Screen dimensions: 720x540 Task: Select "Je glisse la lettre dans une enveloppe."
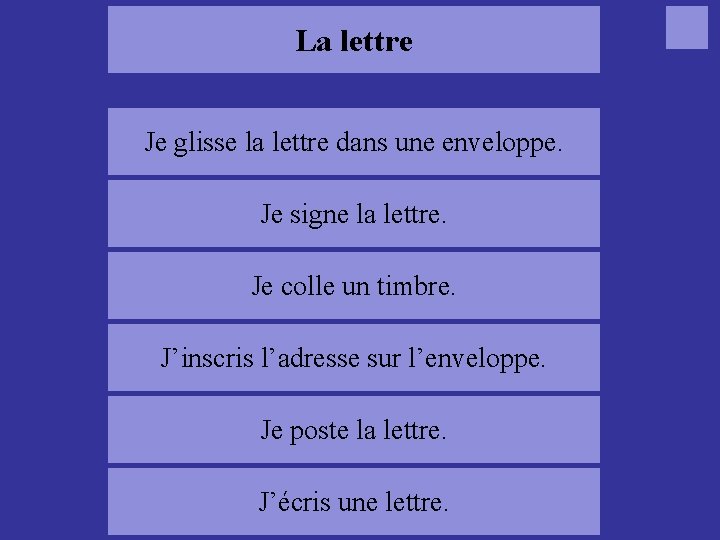click(354, 141)
